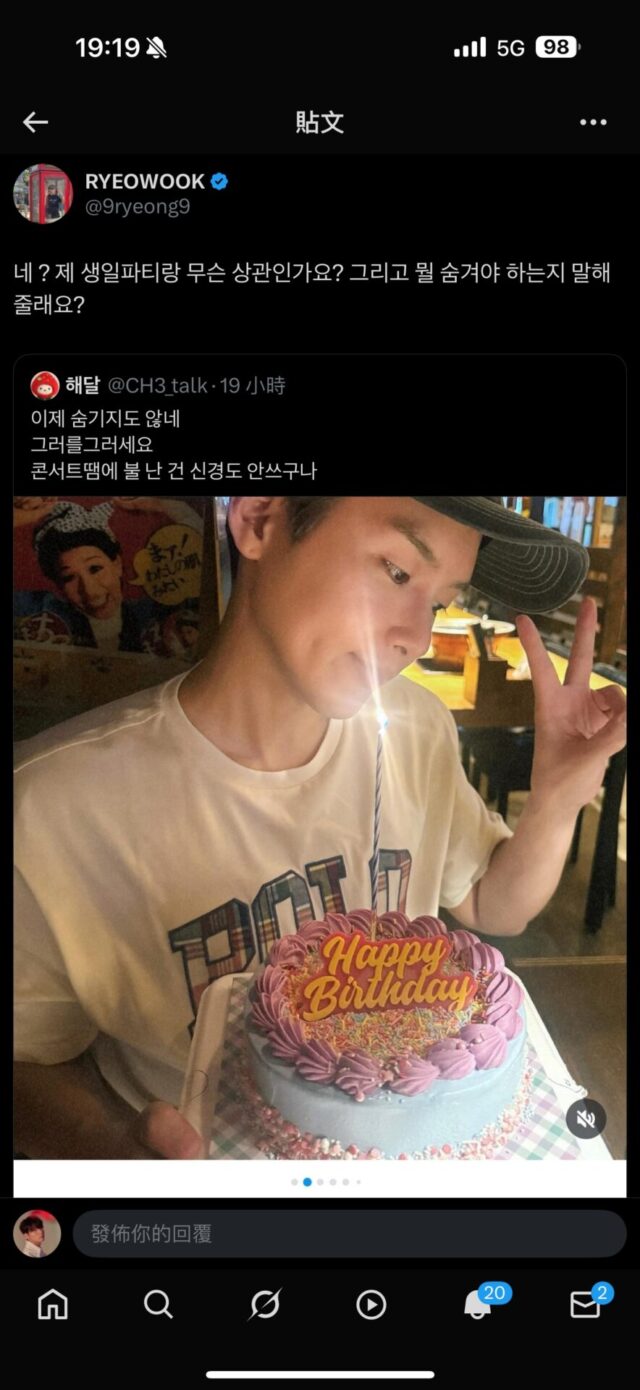The width and height of the screenshot is (640, 1390).
Task: Tap the reply field to write a response
Action: coord(349,1234)
